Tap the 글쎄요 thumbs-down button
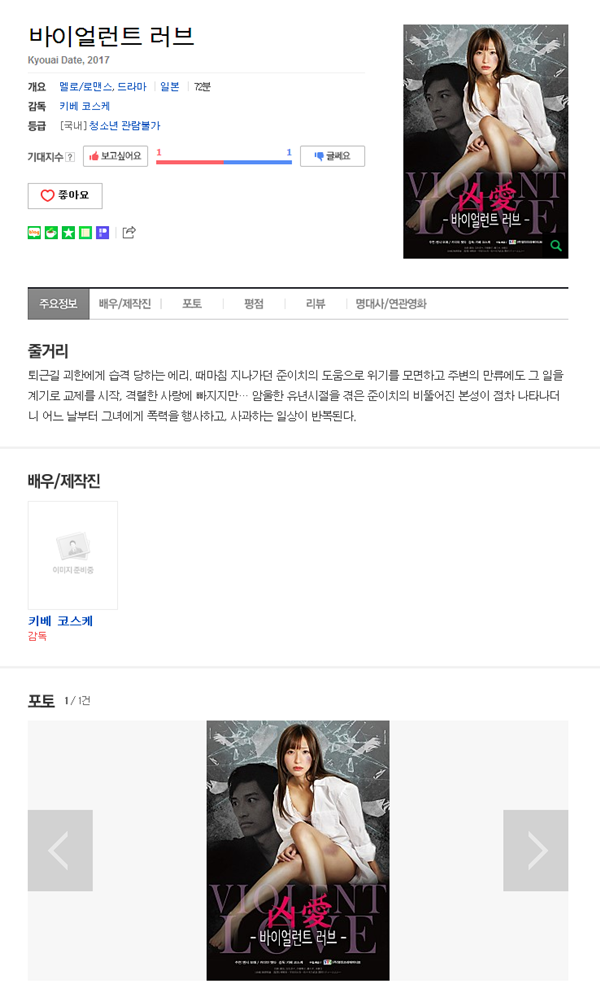The width and height of the screenshot is (600, 1005). tap(332, 156)
